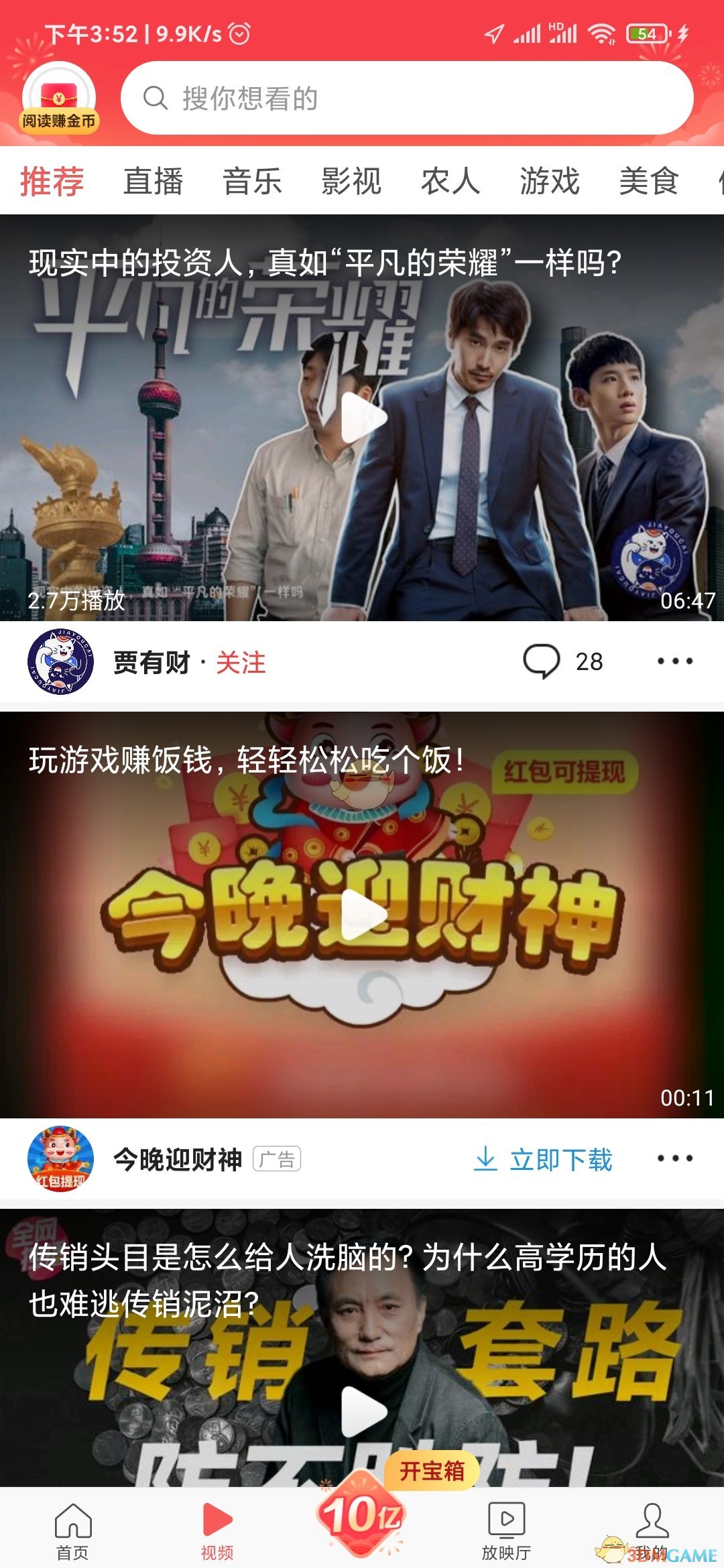Tap the search magnifier icon

point(156,98)
